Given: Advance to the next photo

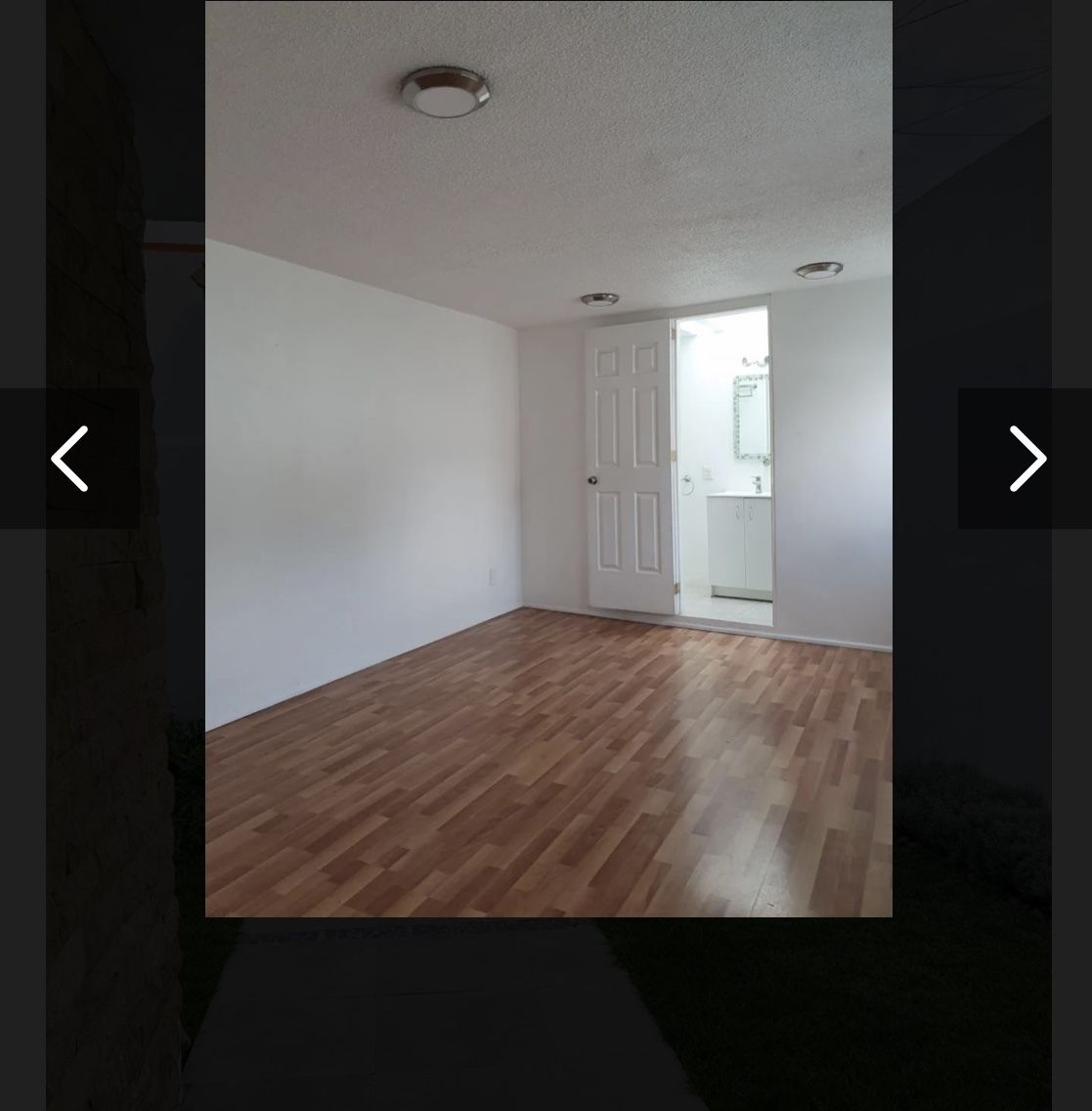Looking at the screenshot, I should (x=1026, y=458).
